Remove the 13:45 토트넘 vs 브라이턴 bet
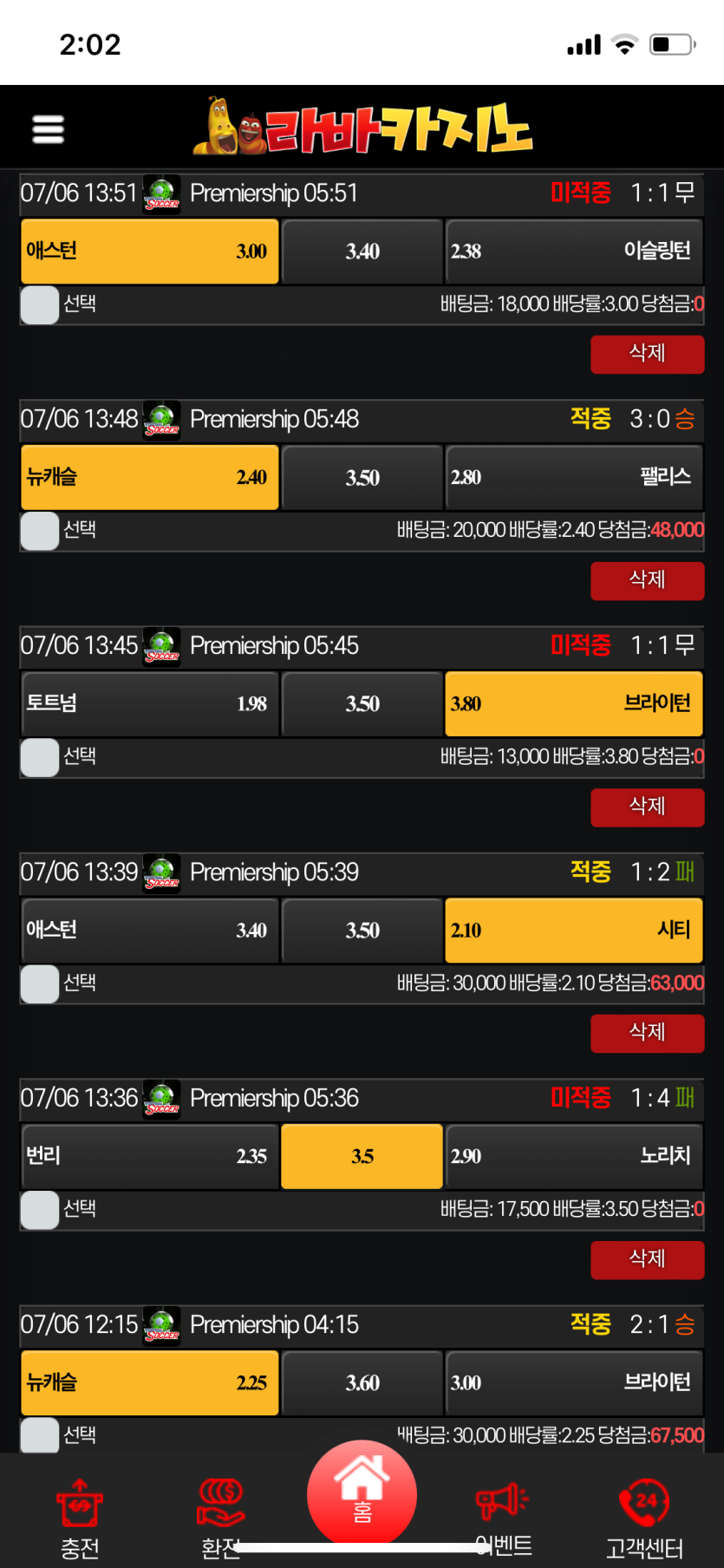Image resolution: width=724 pixels, height=1568 pixels. coord(647,807)
